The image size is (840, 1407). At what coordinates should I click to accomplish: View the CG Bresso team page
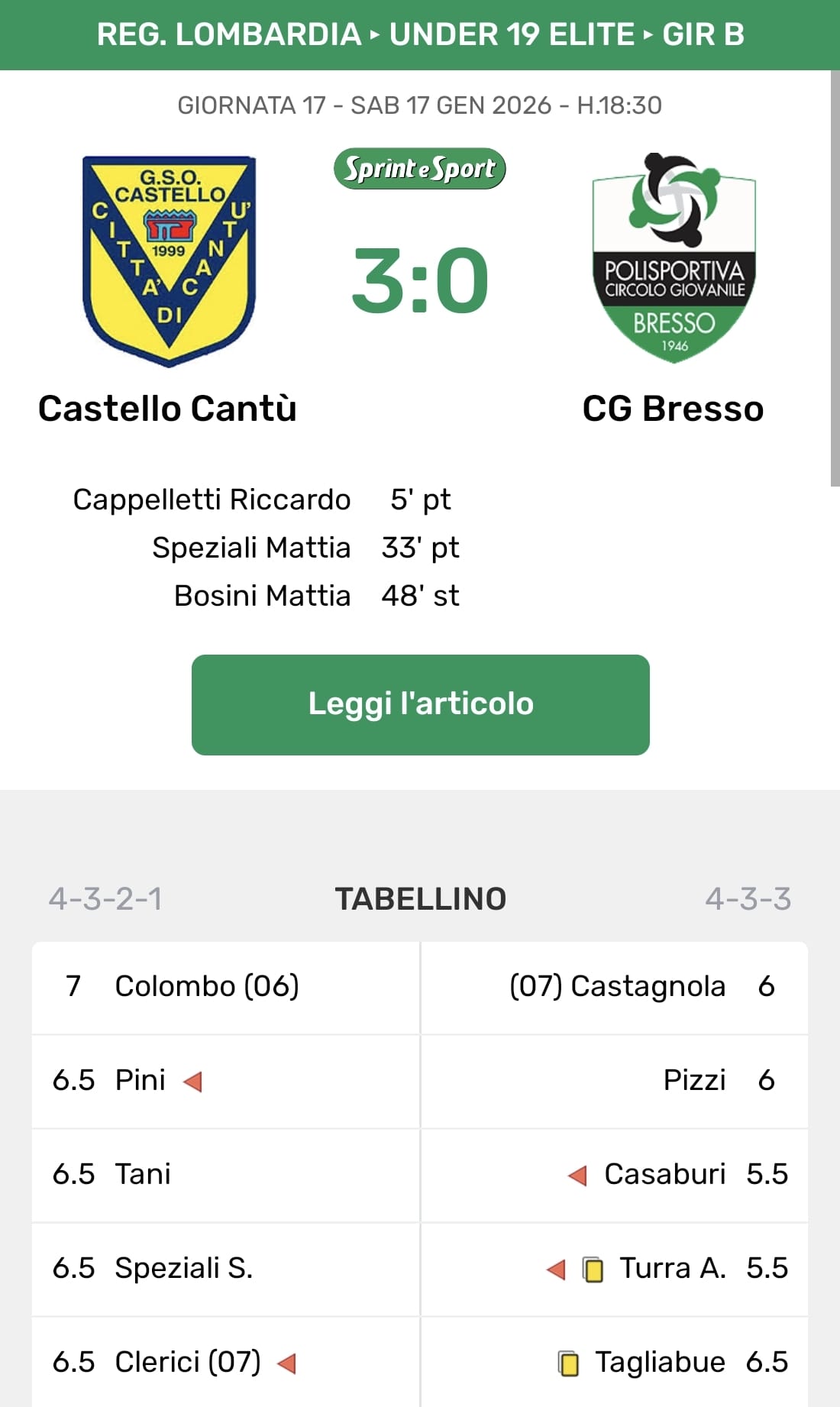[673, 407]
